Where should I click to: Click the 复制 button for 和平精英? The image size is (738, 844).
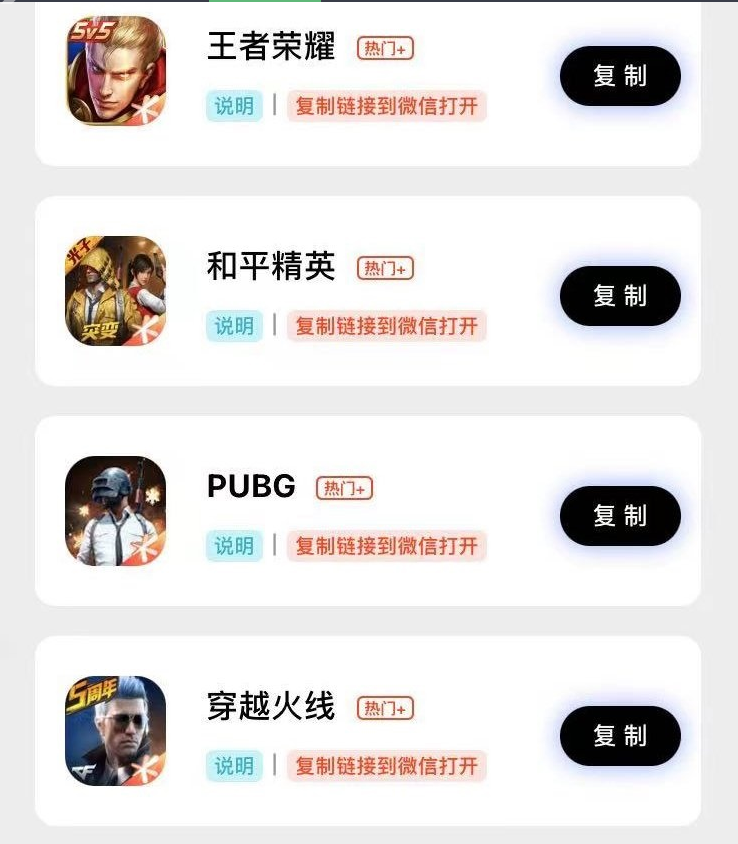tap(620, 296)
